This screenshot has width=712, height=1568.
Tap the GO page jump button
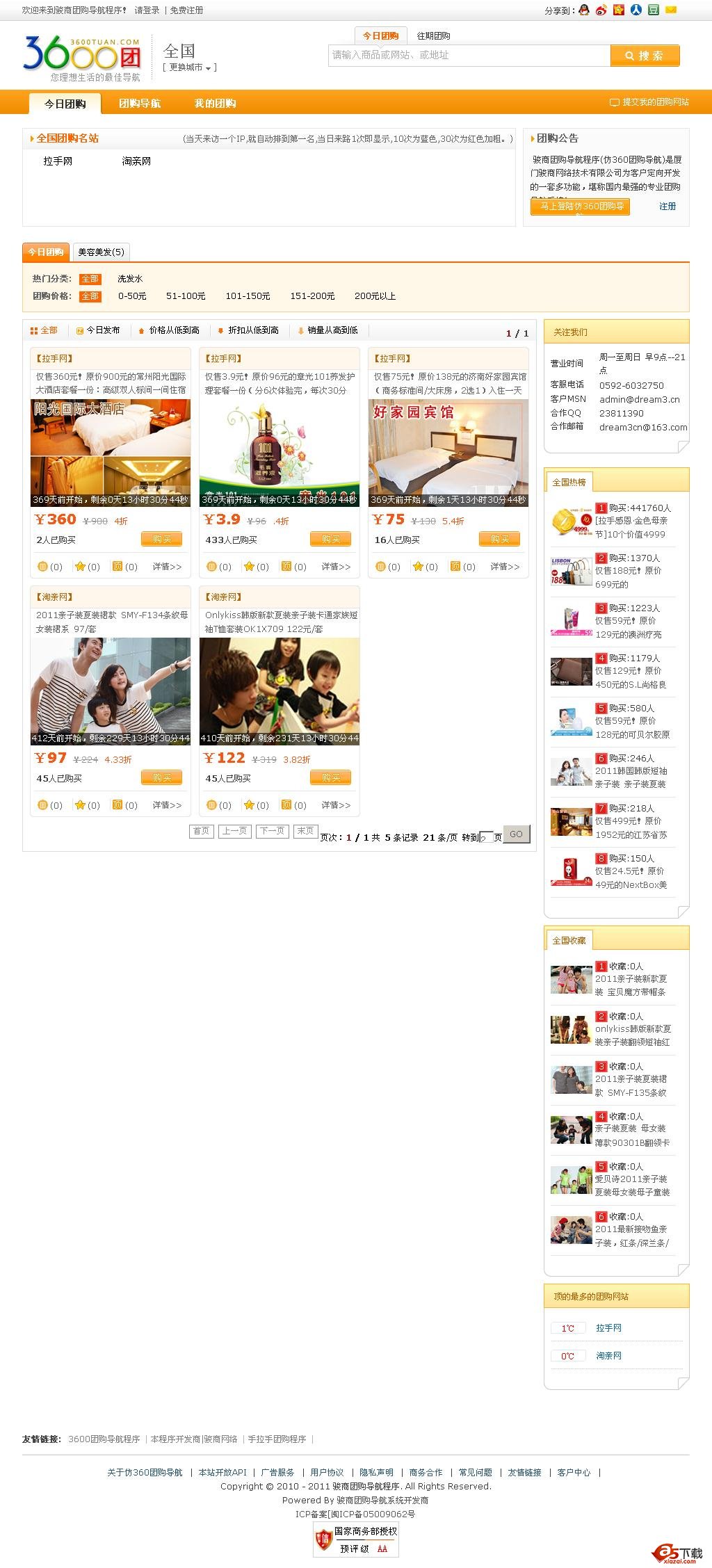(x=516, y=834)
